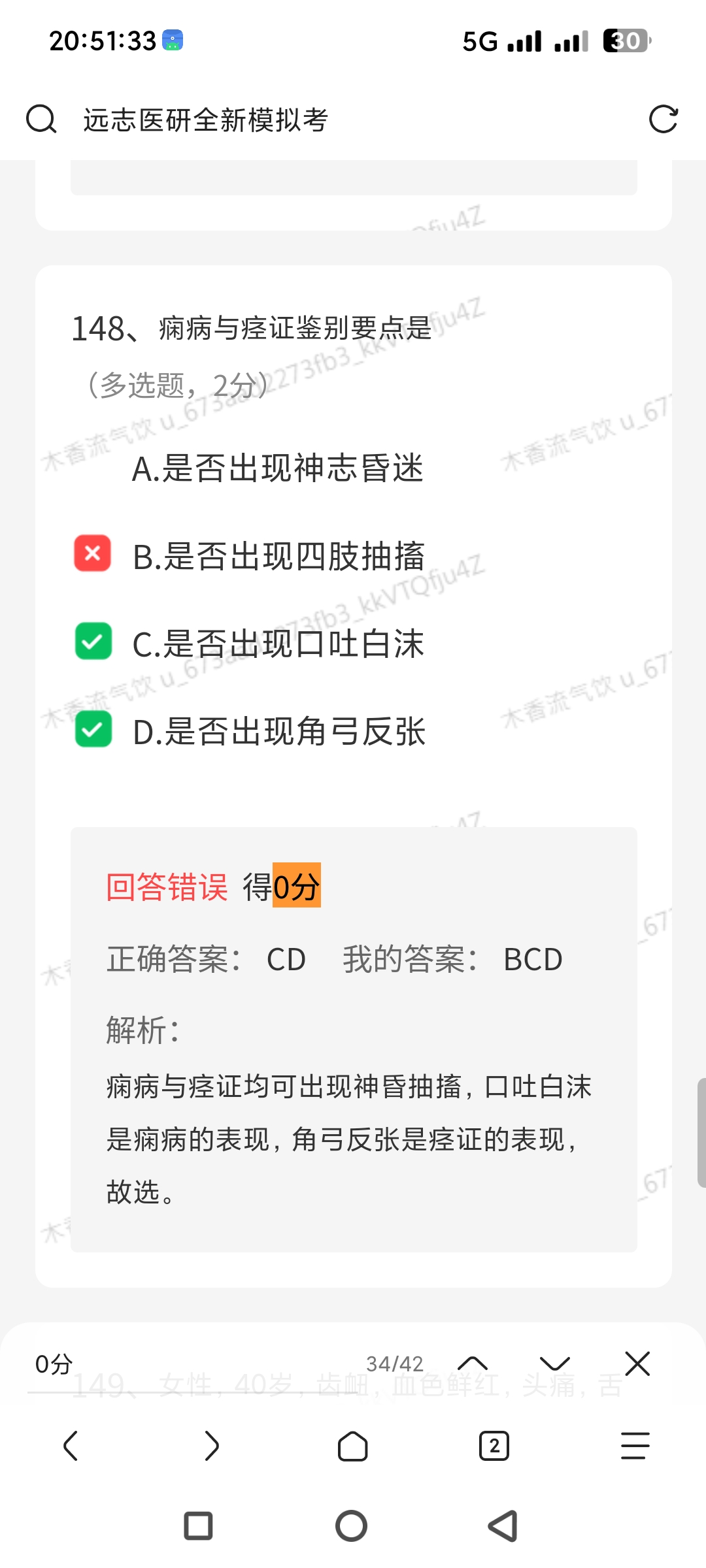Open the browser home page
Viewport: 706px width, 1568px height.
tap(352, 1446)
